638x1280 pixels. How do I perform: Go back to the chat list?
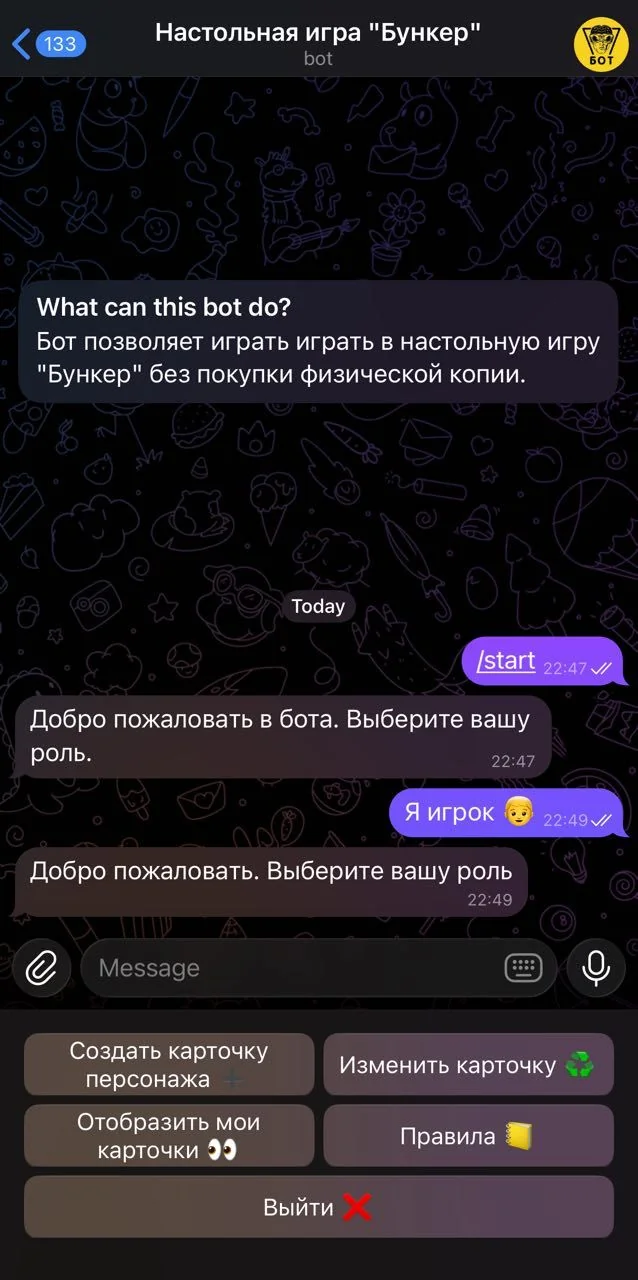tap(48, 44)
